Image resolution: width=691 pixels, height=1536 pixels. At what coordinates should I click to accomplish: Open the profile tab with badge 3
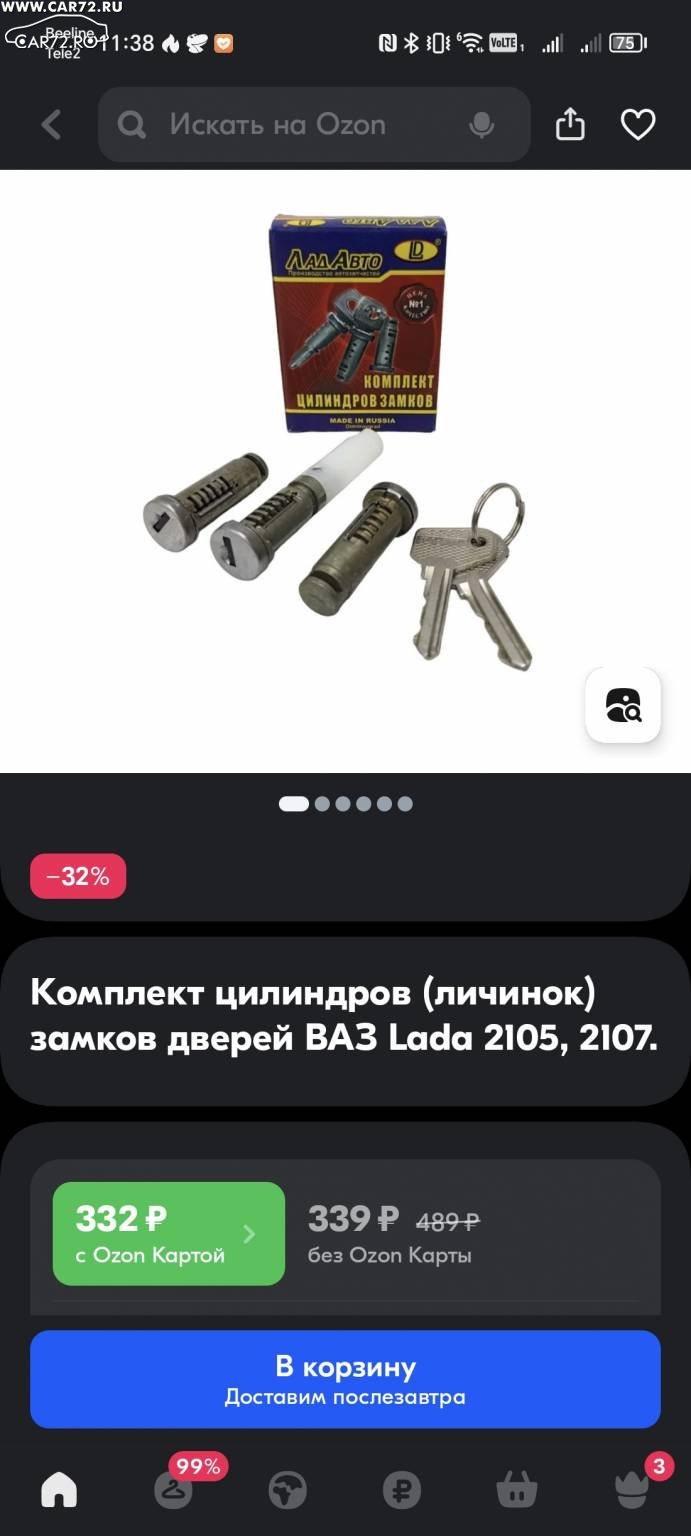(x=632, y=1489)
